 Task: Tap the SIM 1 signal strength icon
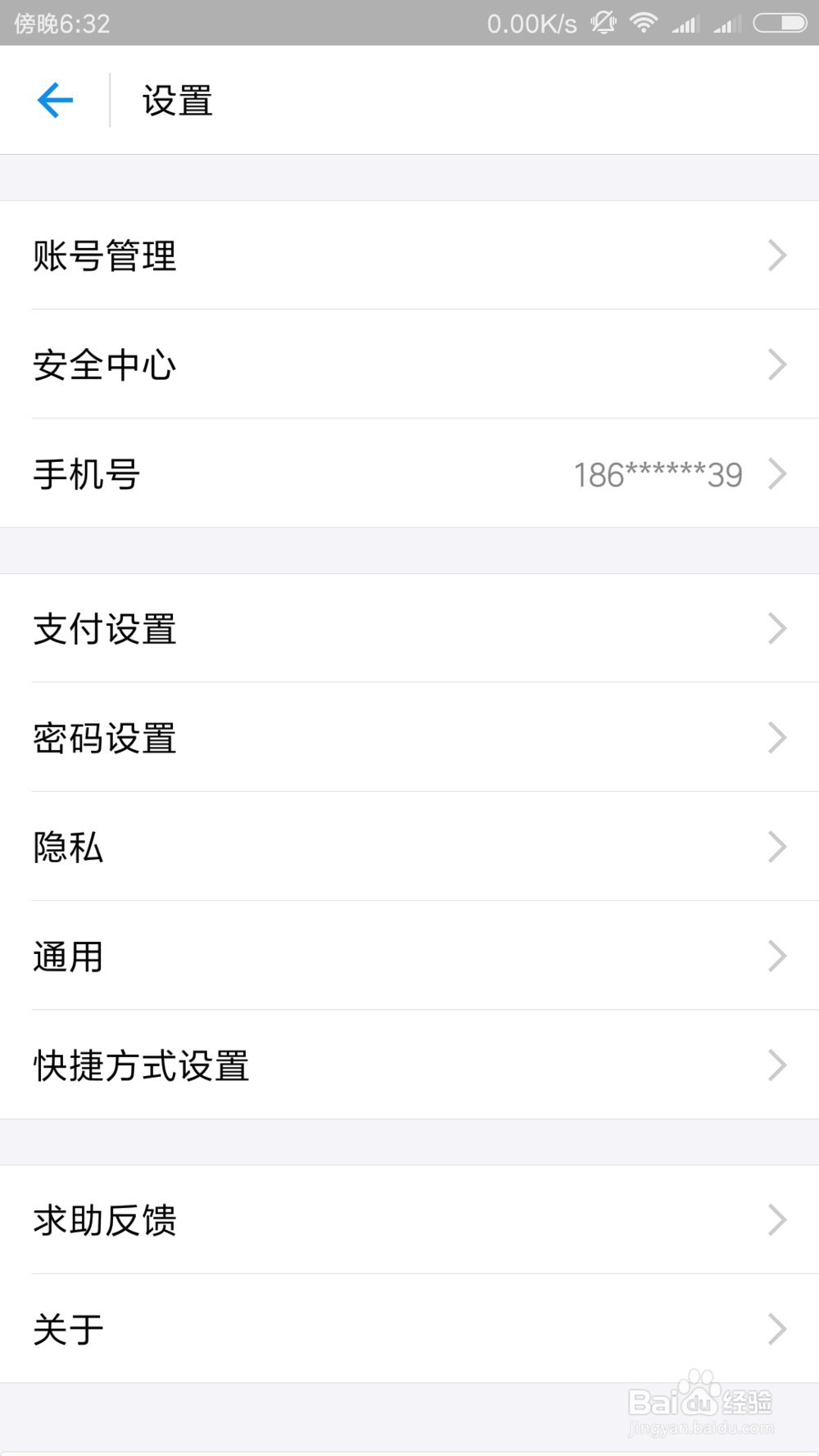click(686, 23)
